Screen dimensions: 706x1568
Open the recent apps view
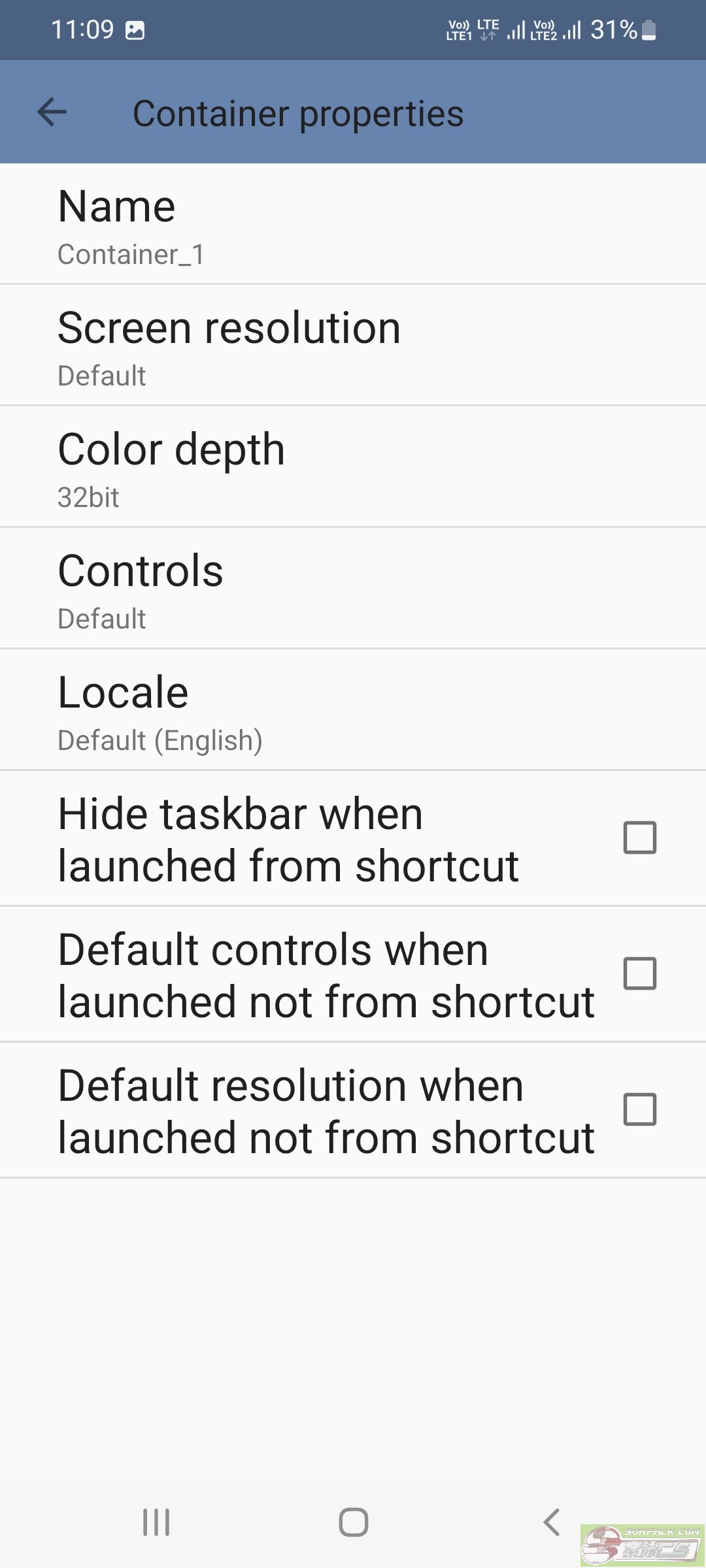[x=156, y=1522]
